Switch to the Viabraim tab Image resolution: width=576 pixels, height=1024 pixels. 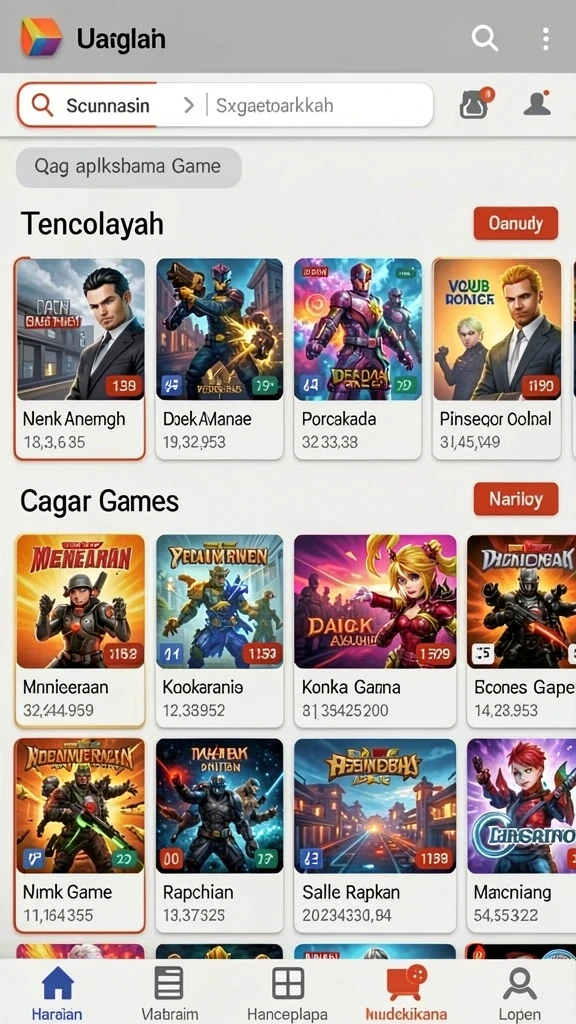[168, 993]
